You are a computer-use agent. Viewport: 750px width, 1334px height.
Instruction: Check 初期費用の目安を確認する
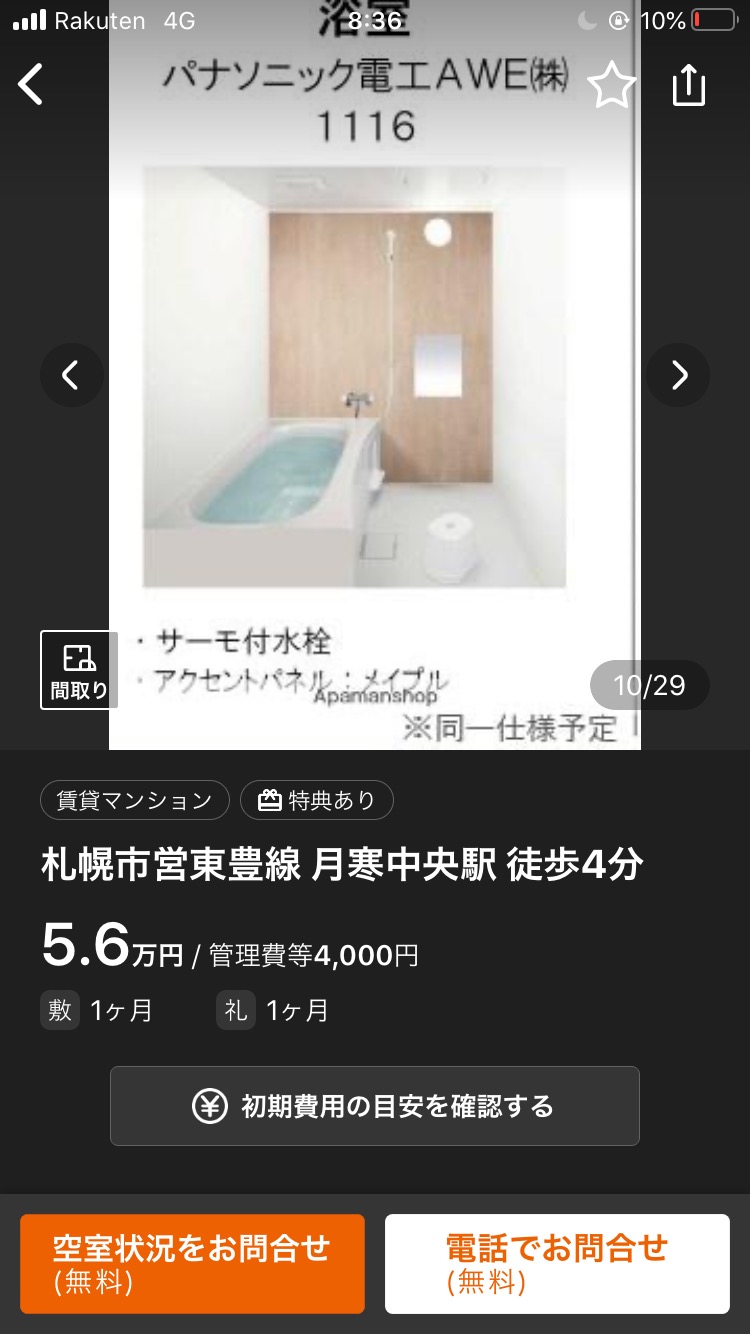click(375, 1106)
